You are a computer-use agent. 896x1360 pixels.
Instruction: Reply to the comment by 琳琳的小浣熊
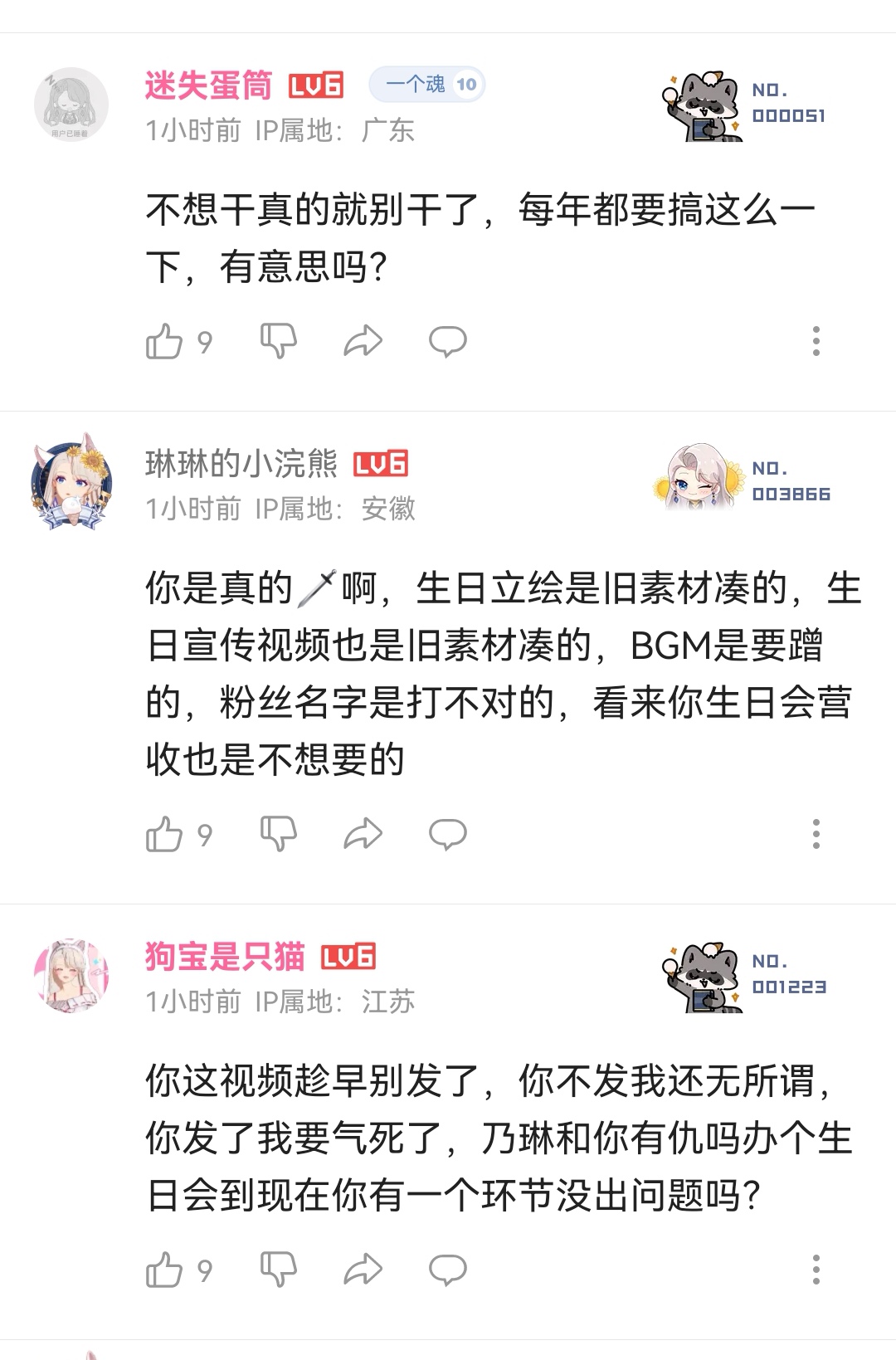click(447, 834)
